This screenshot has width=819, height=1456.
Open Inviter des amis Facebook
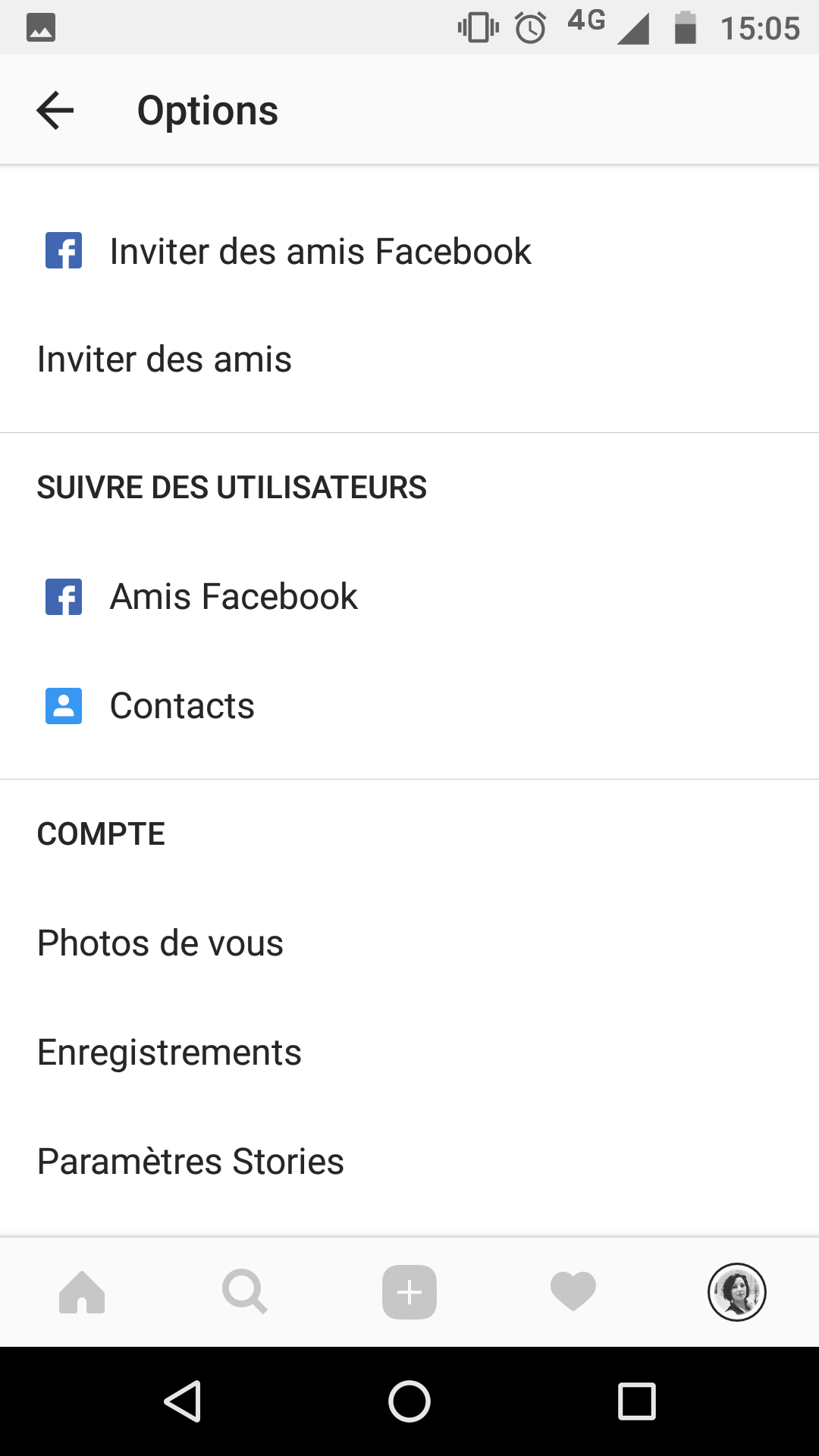tap(409, 251)
